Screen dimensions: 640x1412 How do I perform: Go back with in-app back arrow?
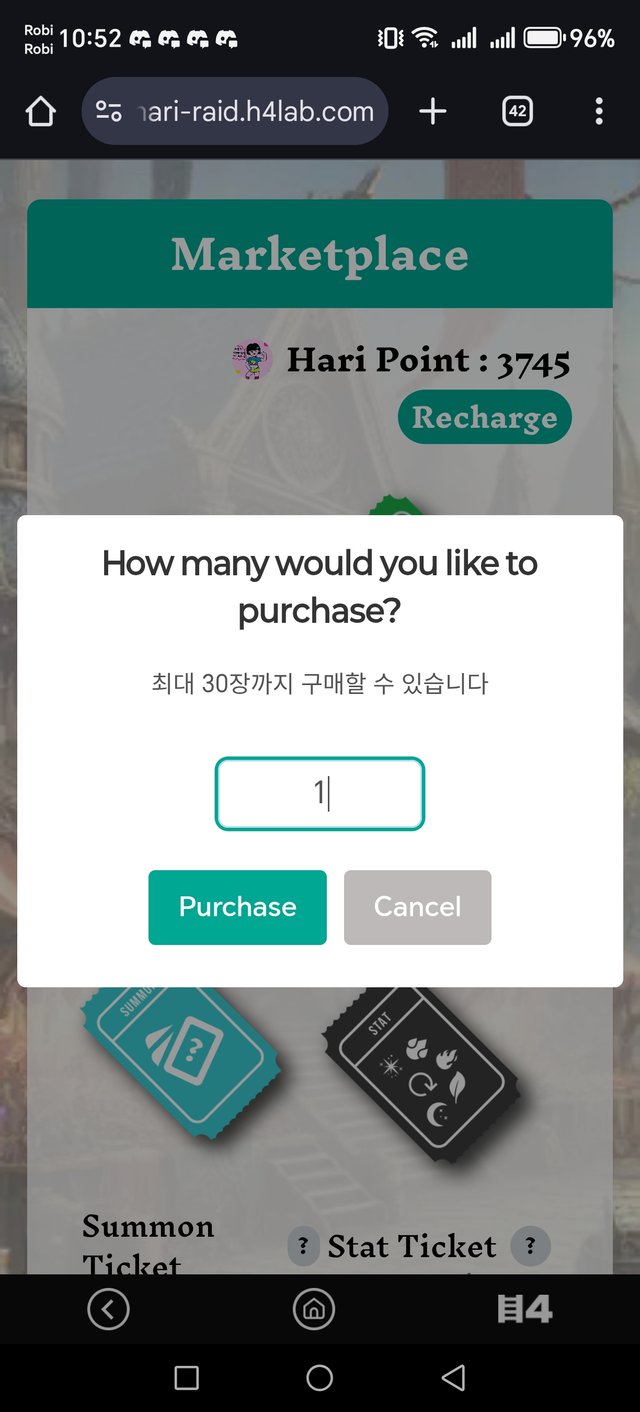click(x=108, y=1308)
